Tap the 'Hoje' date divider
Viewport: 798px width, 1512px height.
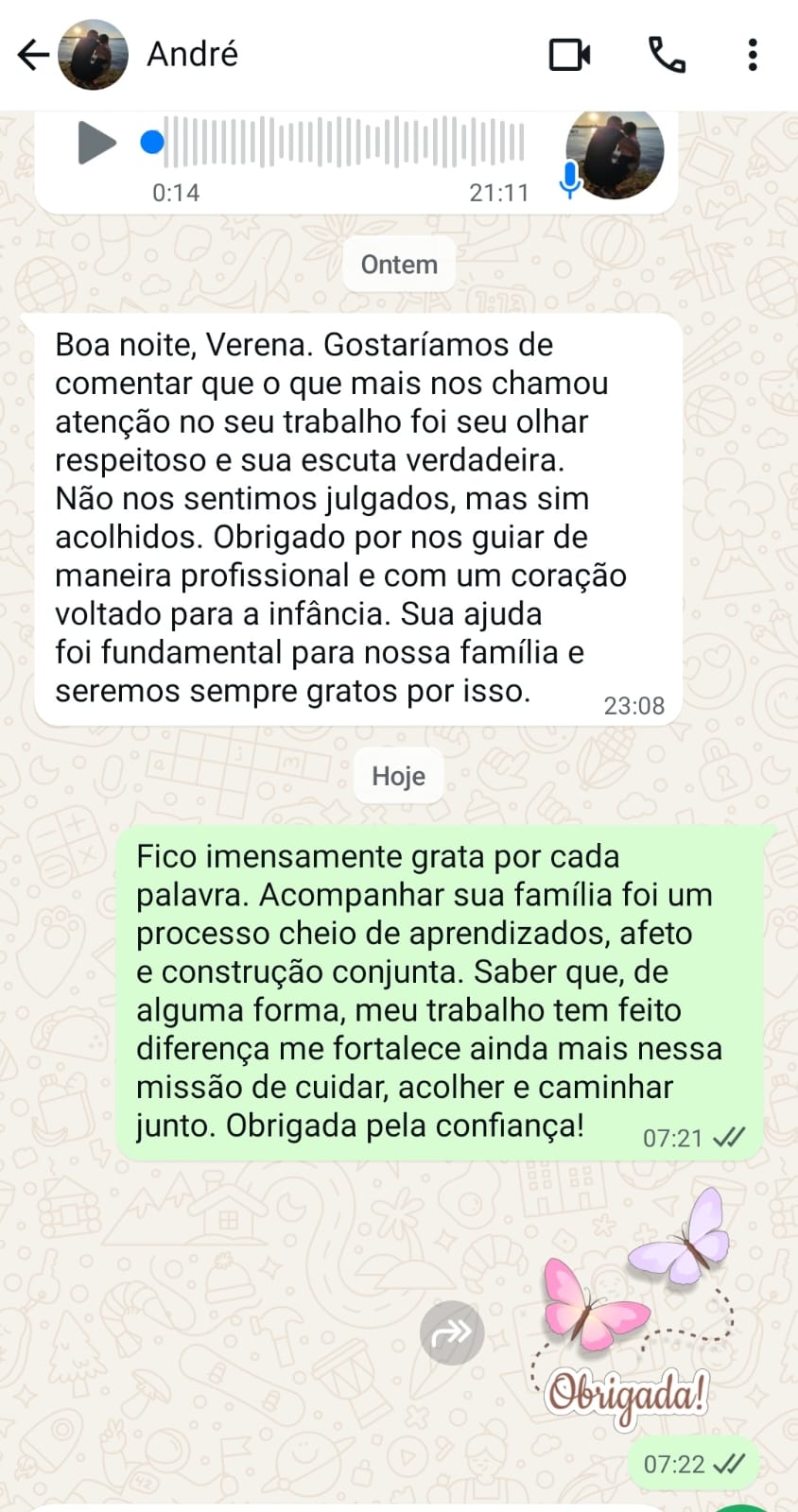click(398, 775)
